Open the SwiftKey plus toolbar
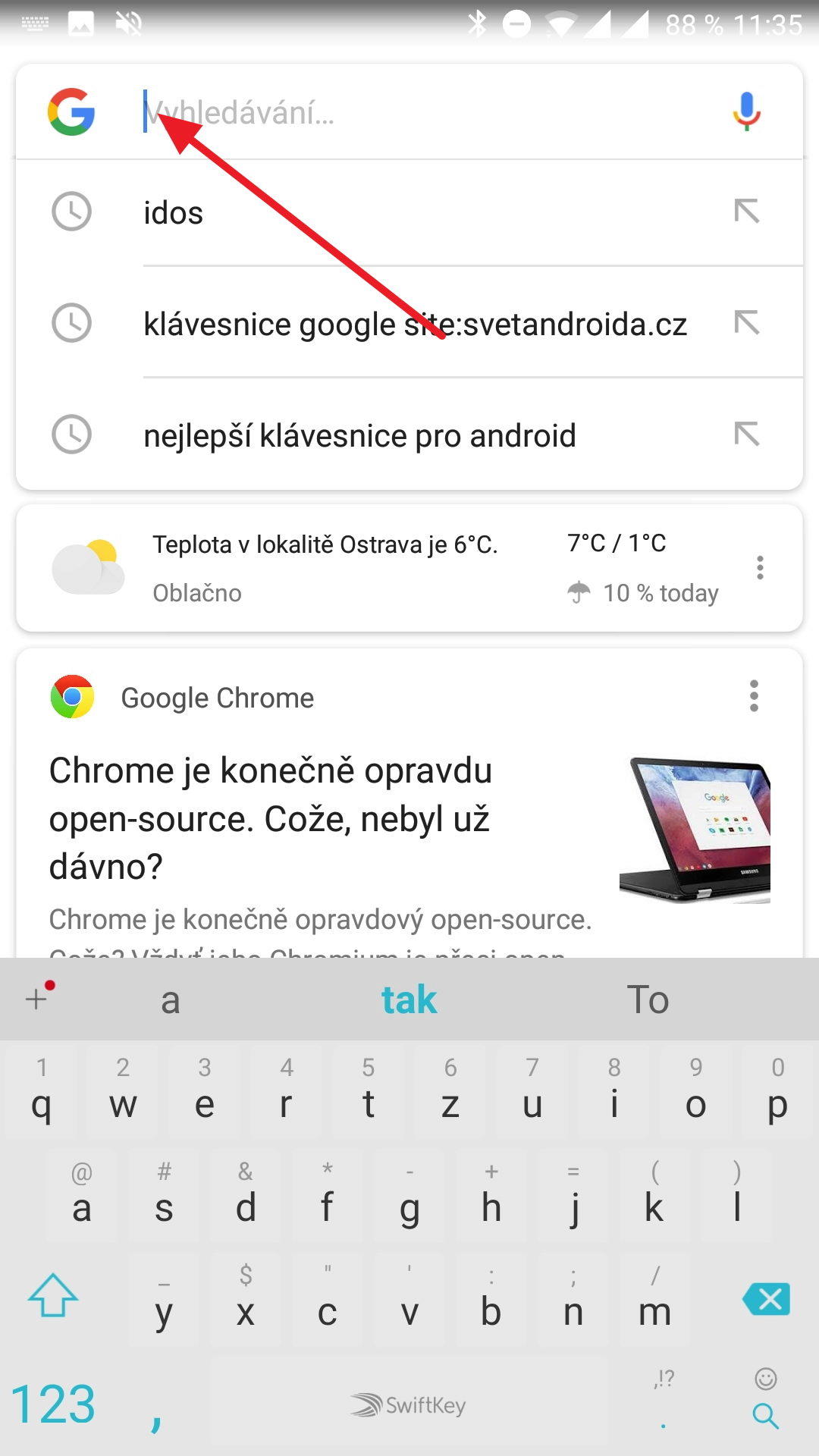 pos(38,998)
